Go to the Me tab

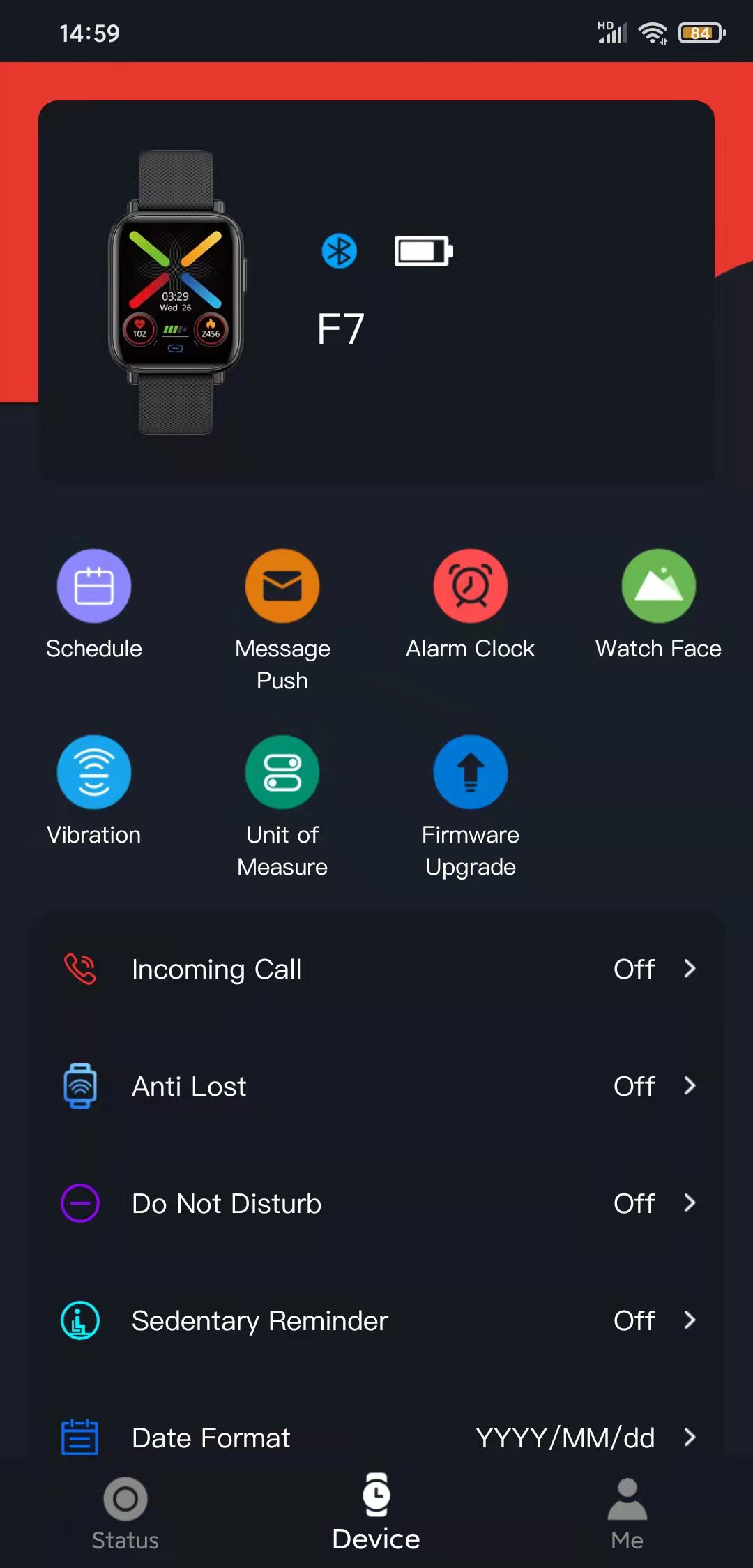click(x=627, y=1514)
